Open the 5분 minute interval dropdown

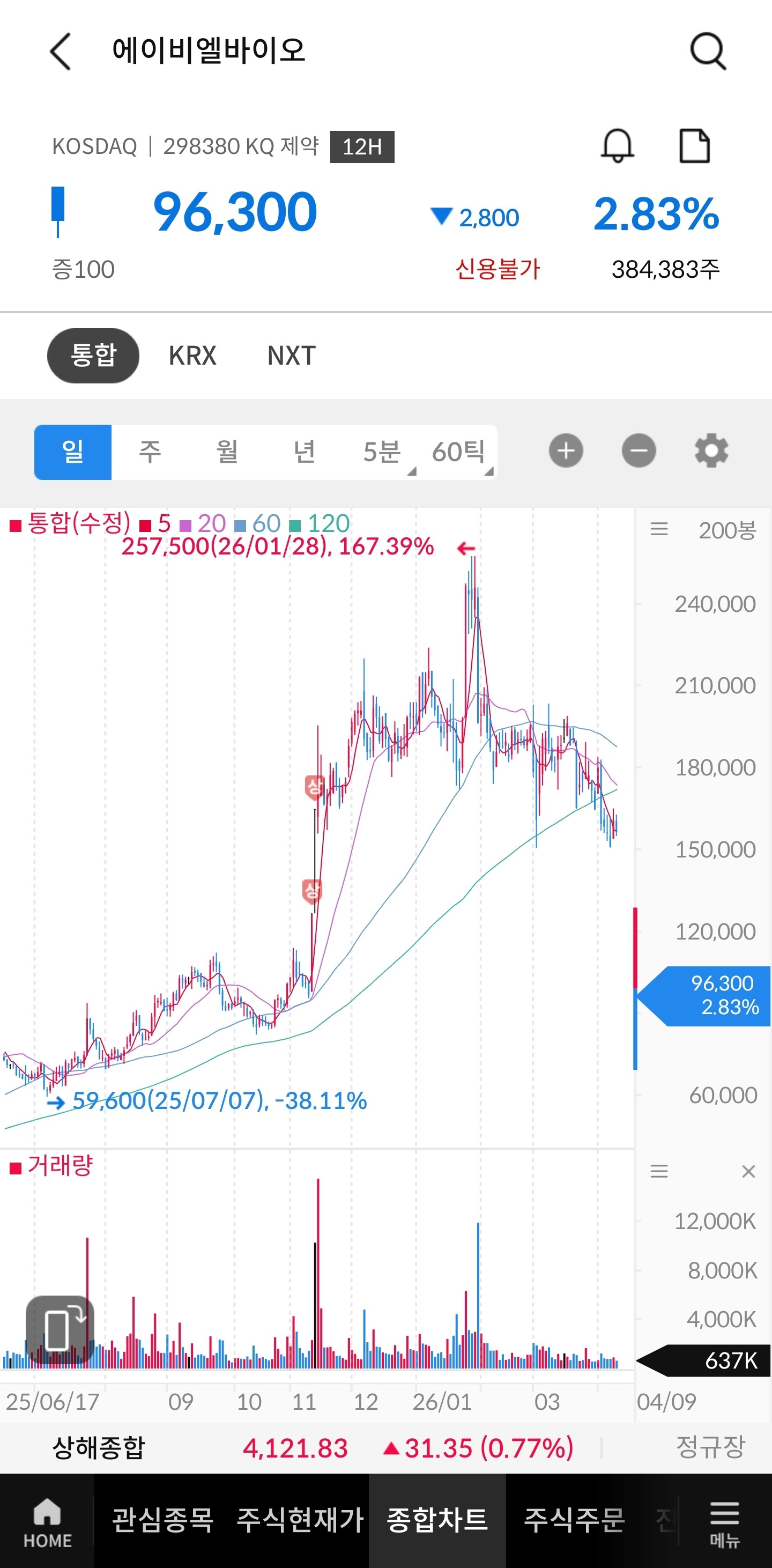382,452
